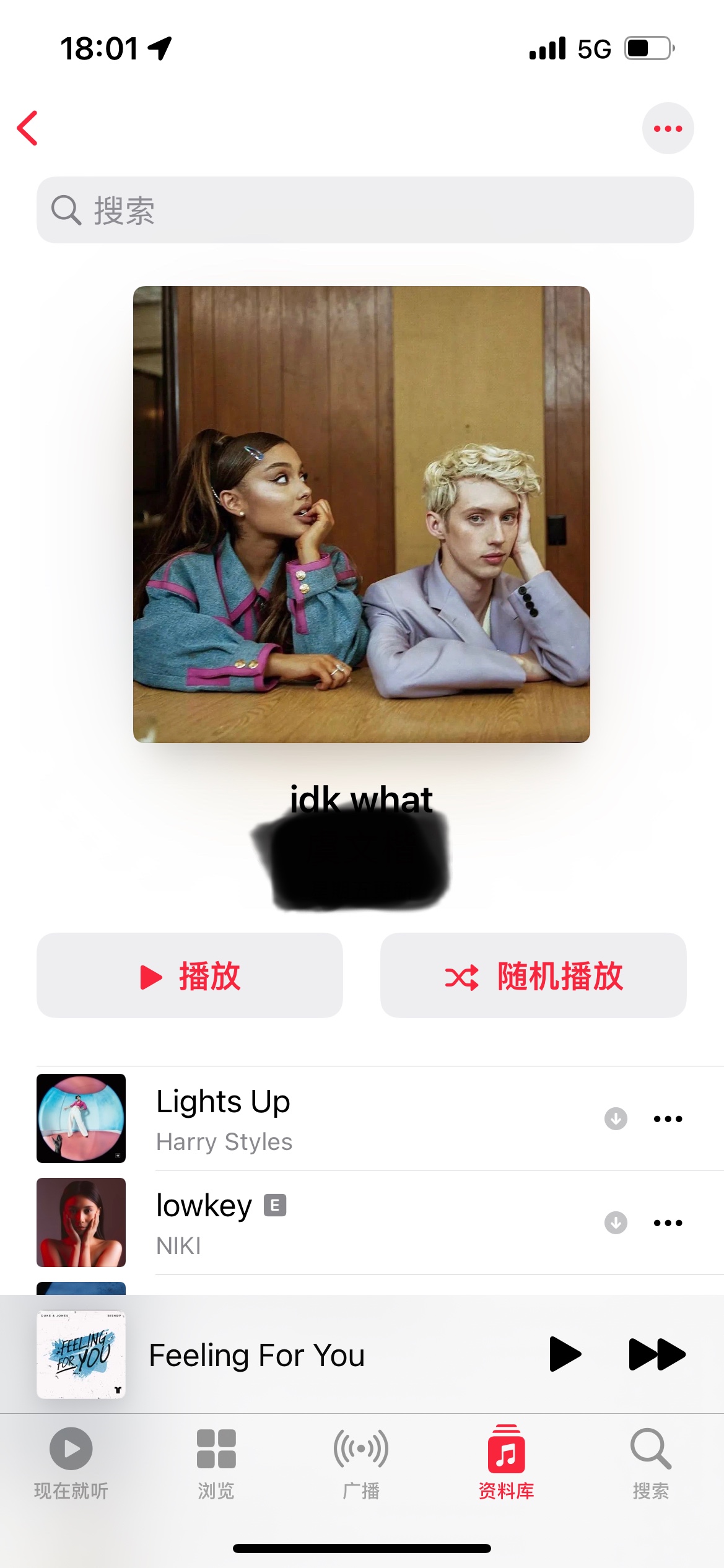Shuffle playlist with 随机播放 button
724x1568 pixels.
click(x=533, y=976)
